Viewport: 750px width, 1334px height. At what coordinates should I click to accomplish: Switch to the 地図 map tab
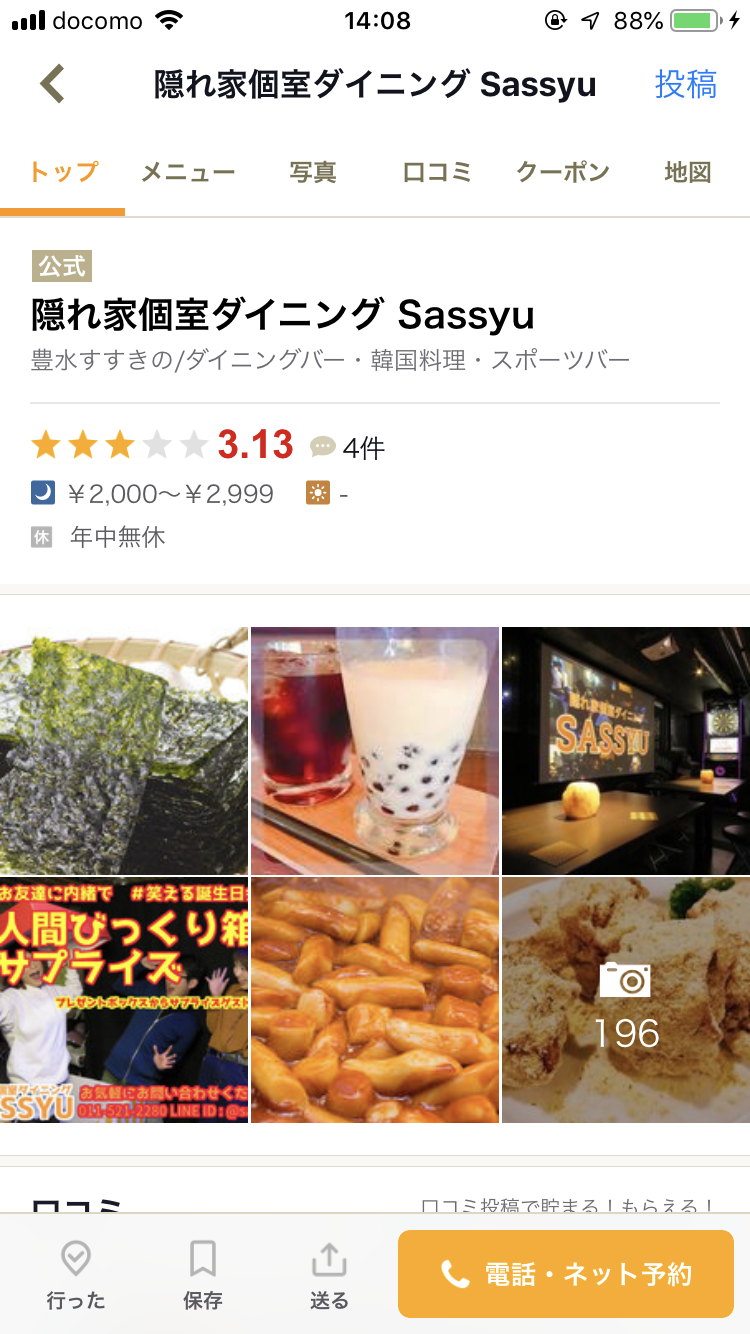point(687,172)
